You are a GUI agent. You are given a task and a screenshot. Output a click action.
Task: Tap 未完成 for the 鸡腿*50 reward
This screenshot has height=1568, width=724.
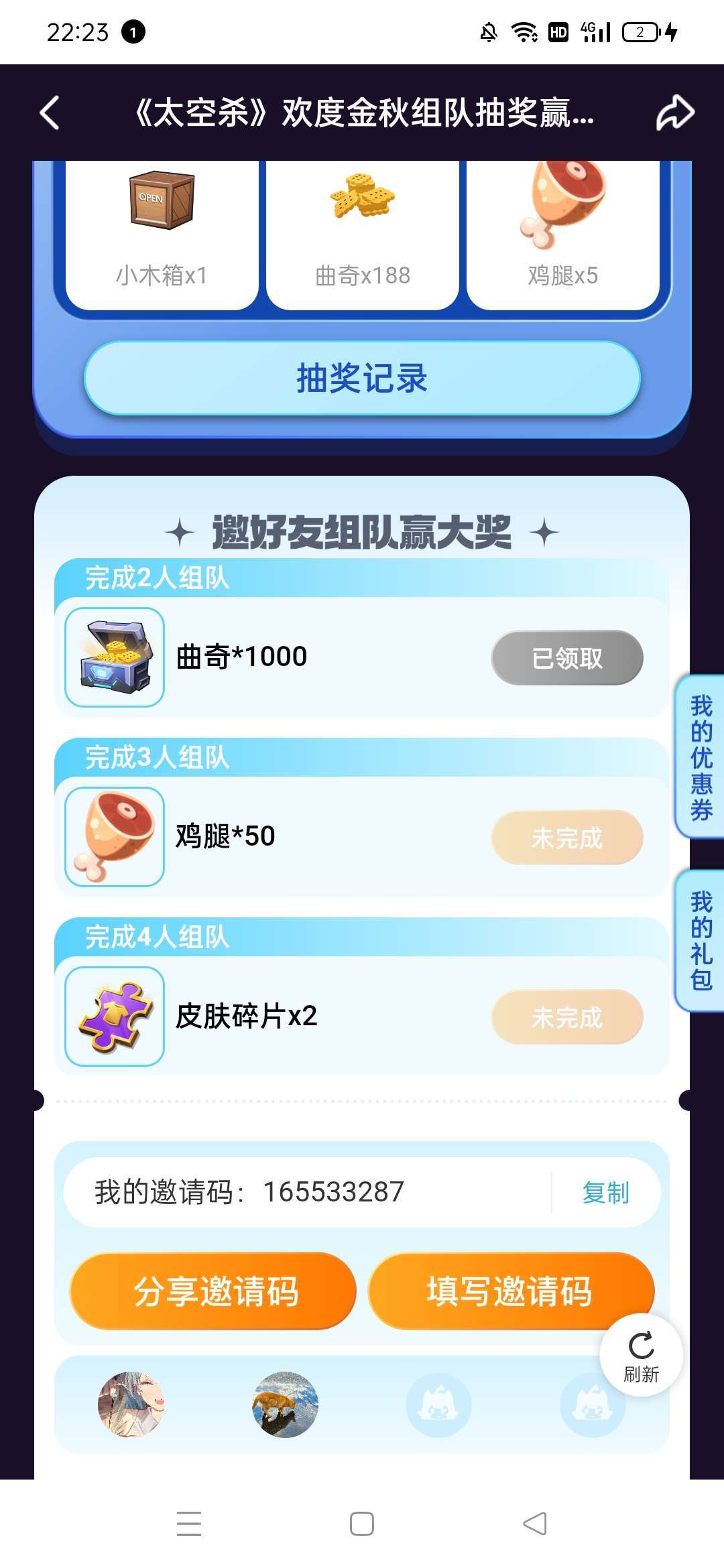[x=567, y=838]
